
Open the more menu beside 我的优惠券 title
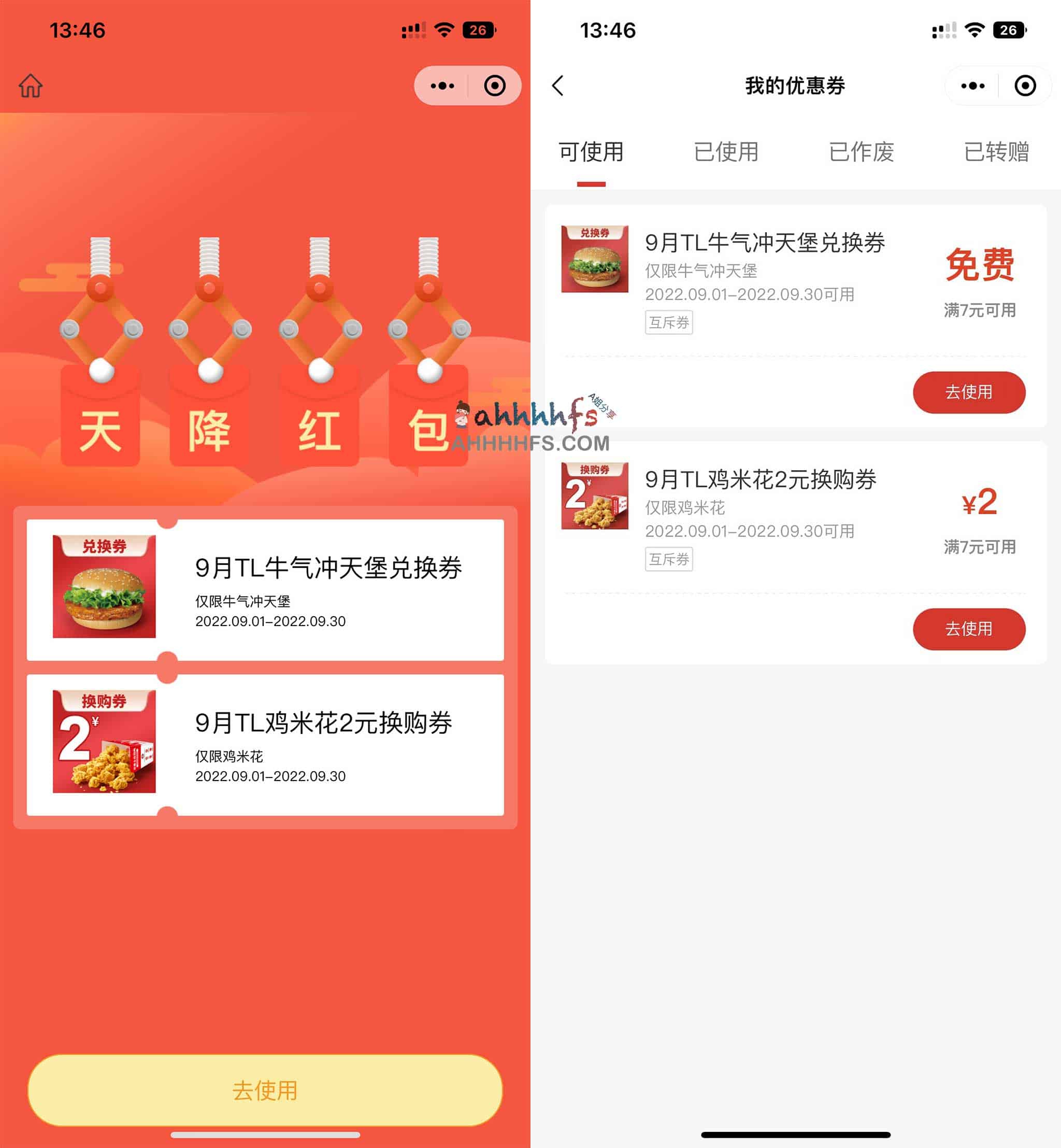click(x=972, y=86)
